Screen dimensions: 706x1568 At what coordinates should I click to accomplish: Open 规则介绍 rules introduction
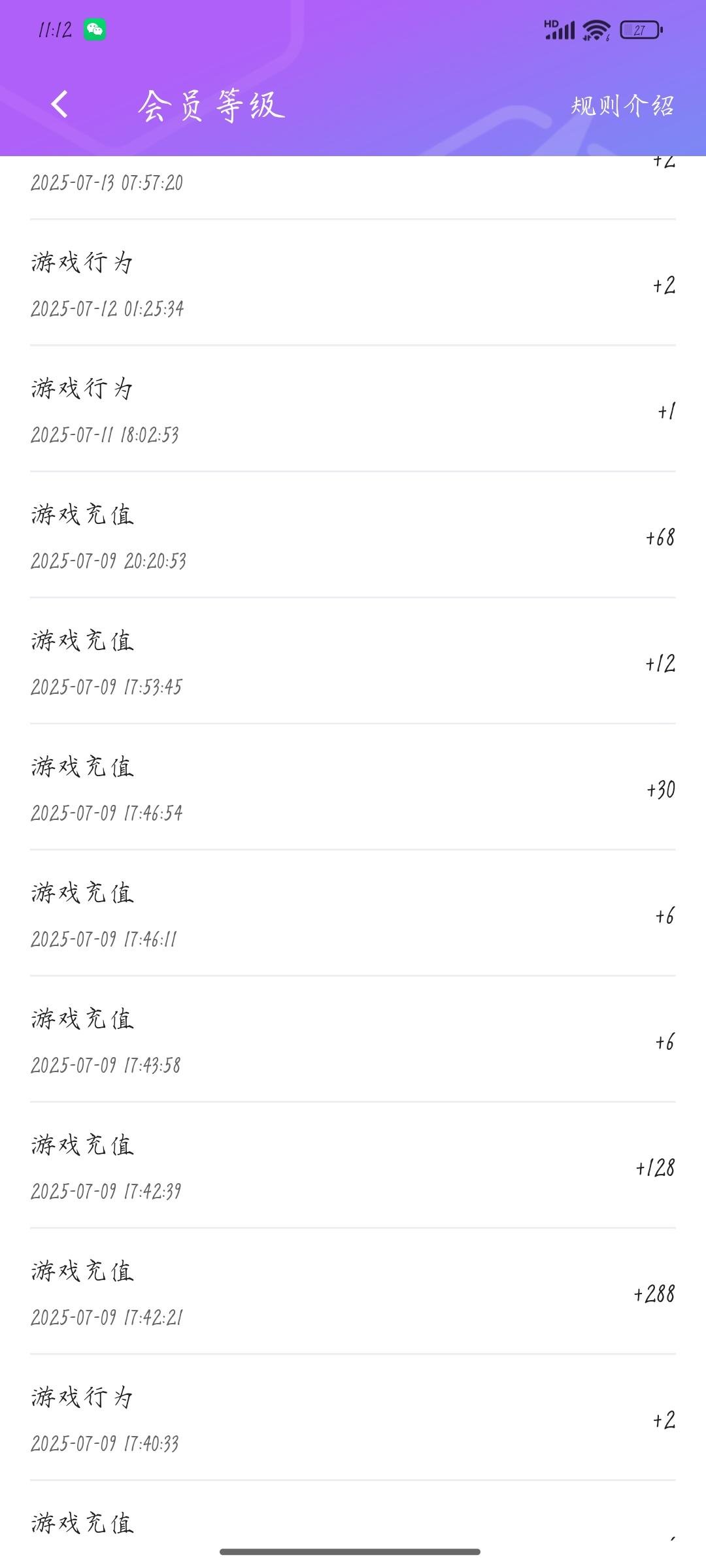622,106
